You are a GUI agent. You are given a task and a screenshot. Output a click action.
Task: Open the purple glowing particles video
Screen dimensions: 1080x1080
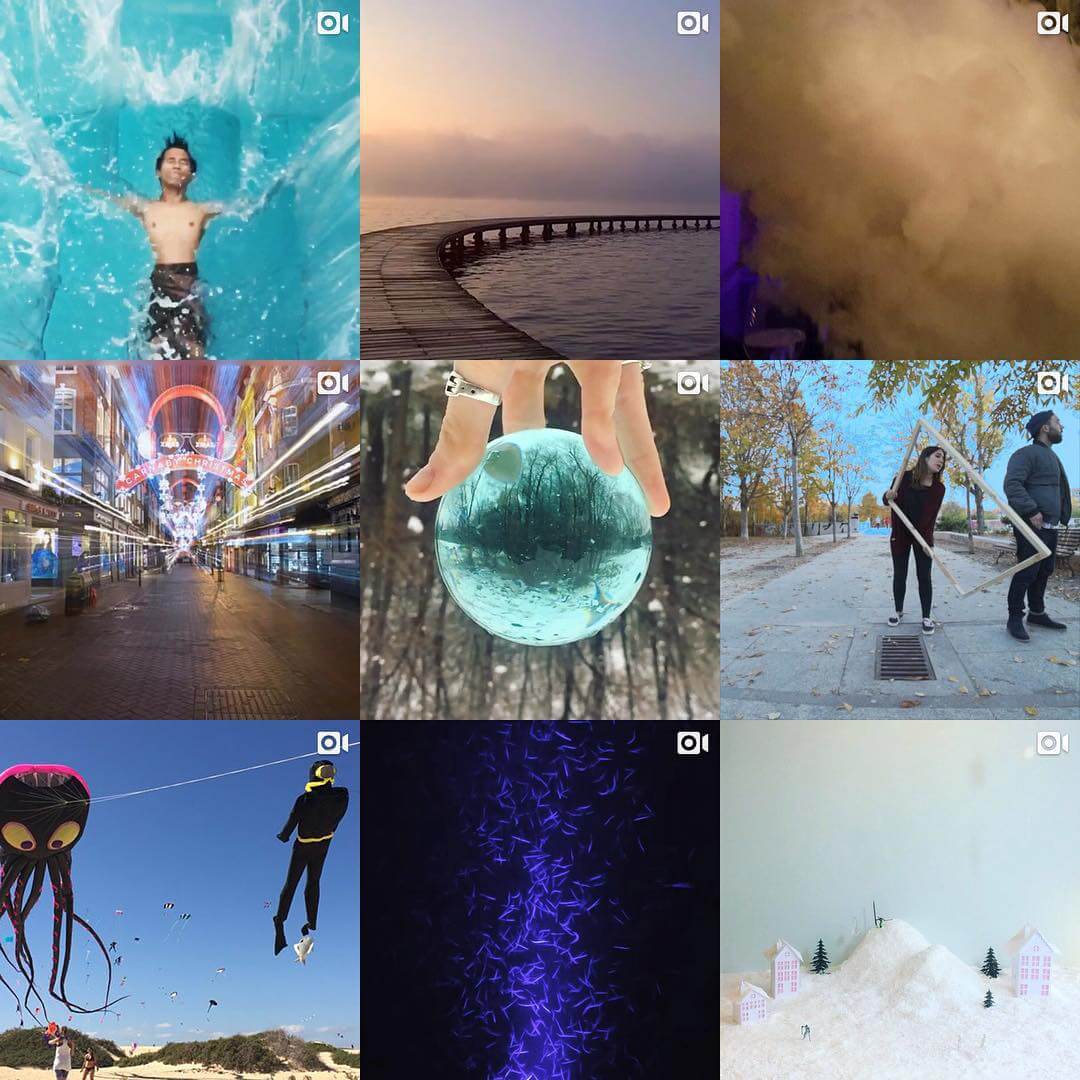(540, 900)
